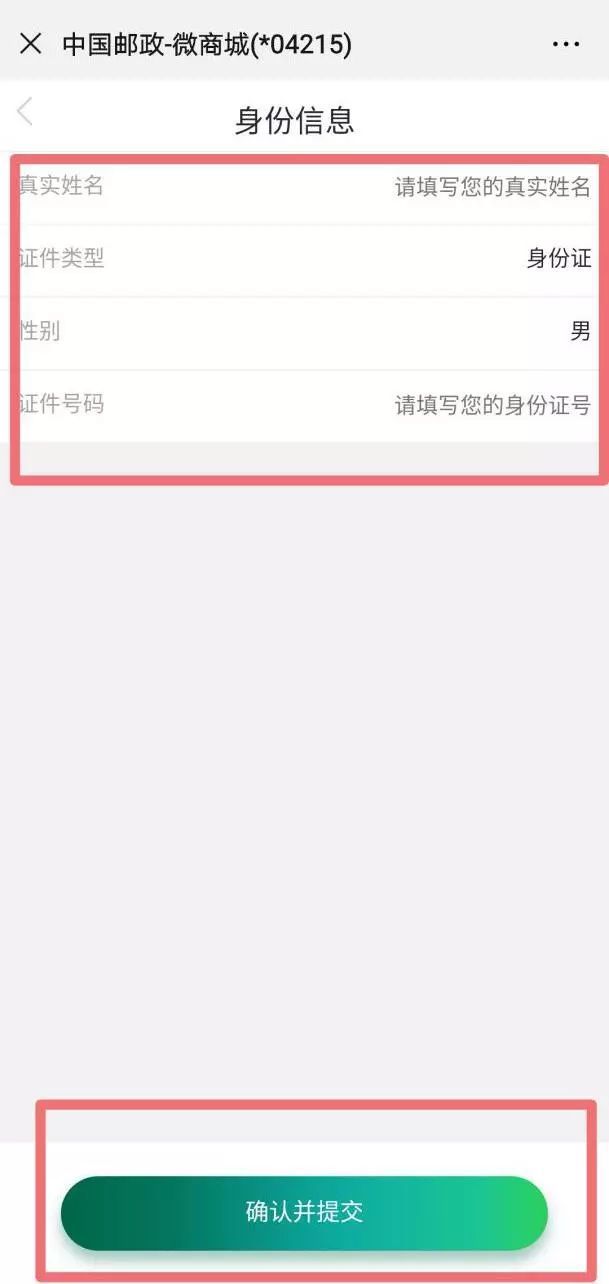Open the 证件类型 picker showing 身份证
Screen dimensions: 609x1284
305,259
